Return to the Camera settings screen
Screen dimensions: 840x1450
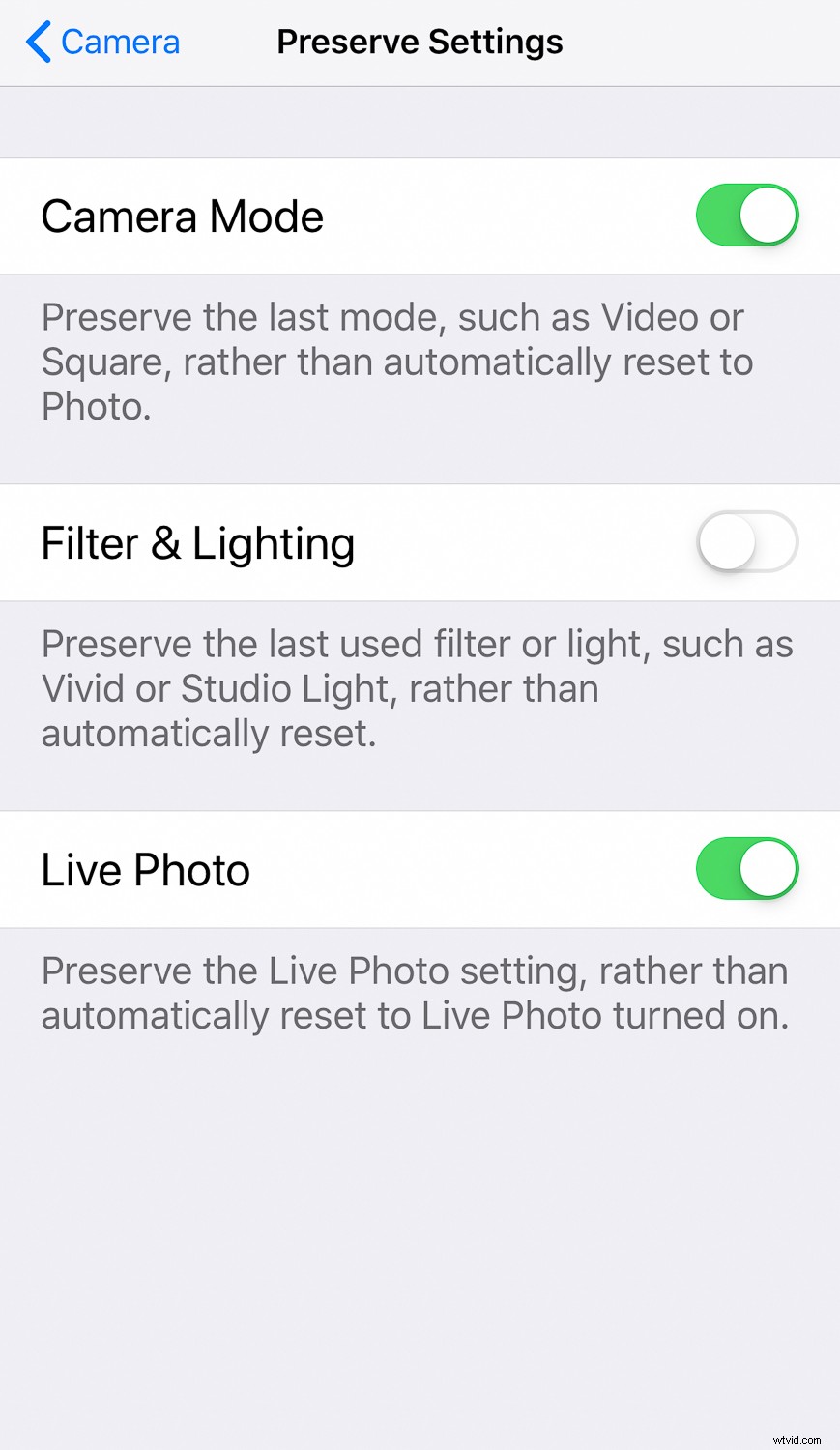click(x=101, y=42)
